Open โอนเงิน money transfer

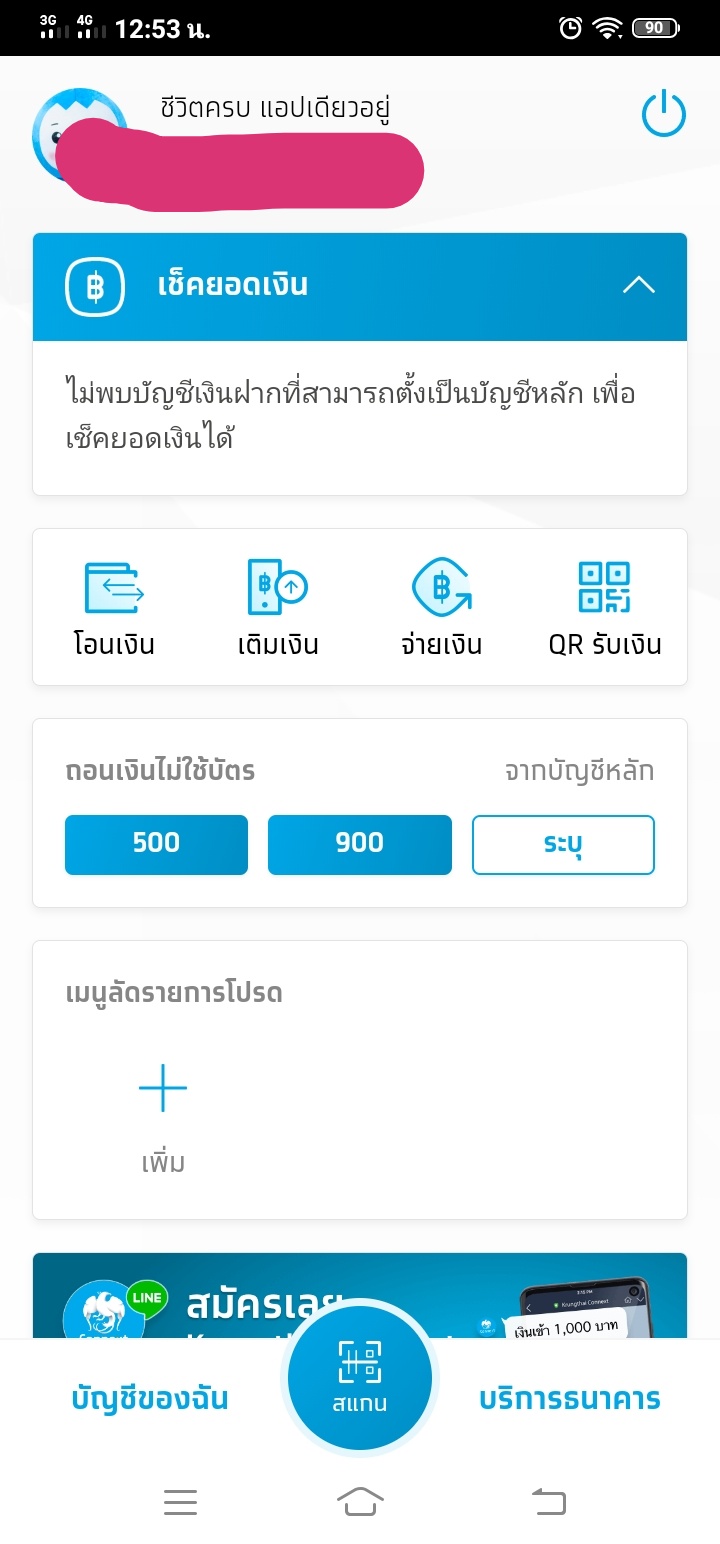pyautogui.click(x=114, y=607)
